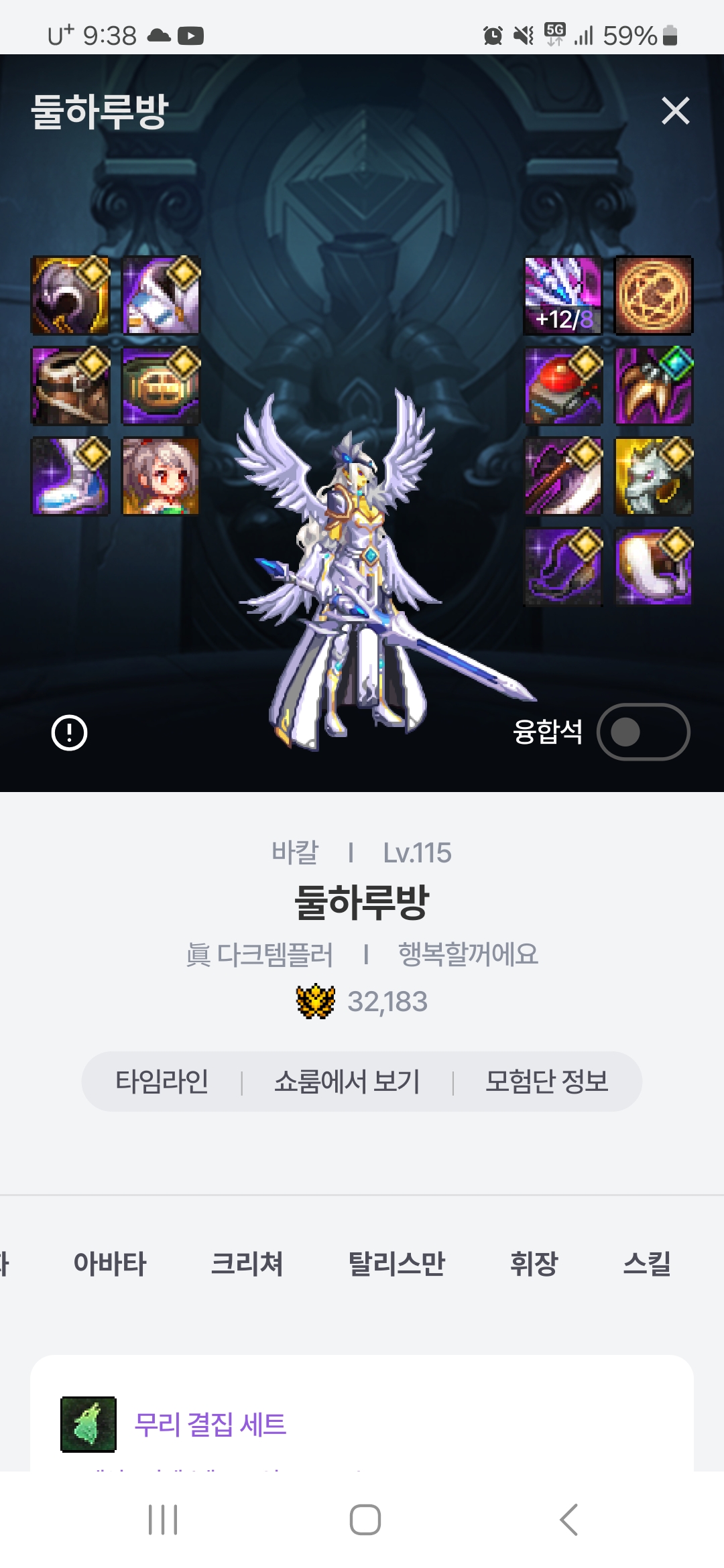This screenshot has width=724, height=1568.
Task: Go to the 스킬 tab
Action: (647, 1264)
